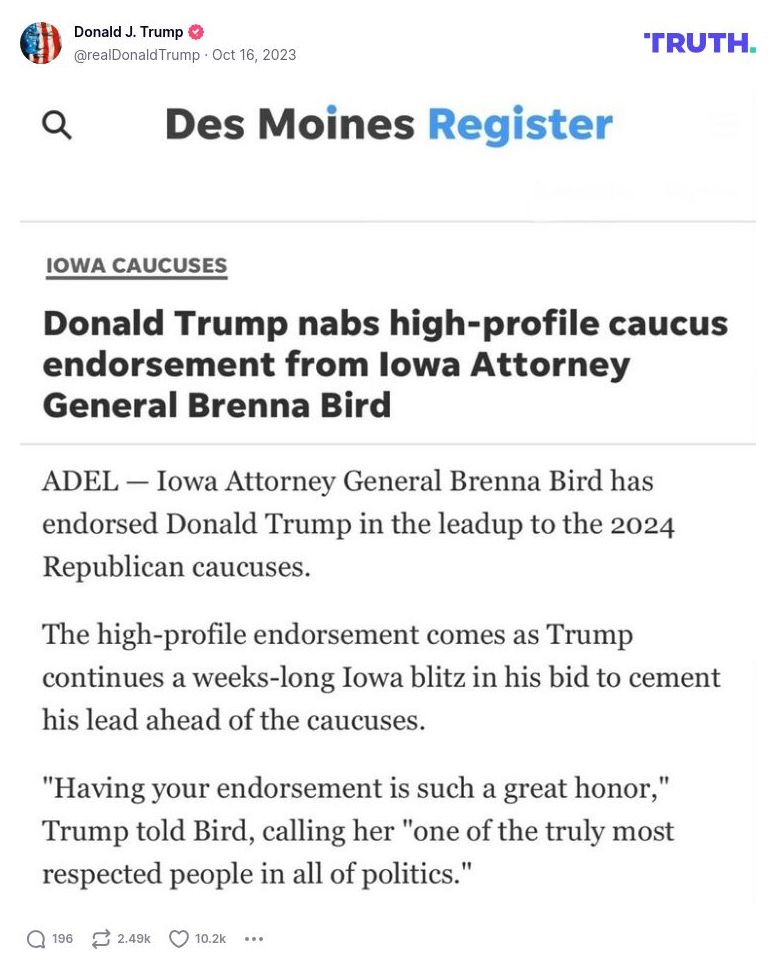Open Donald J. Trump's profile avatar
The height and width of the screenshot is (969, 777).
pos(41,43)
